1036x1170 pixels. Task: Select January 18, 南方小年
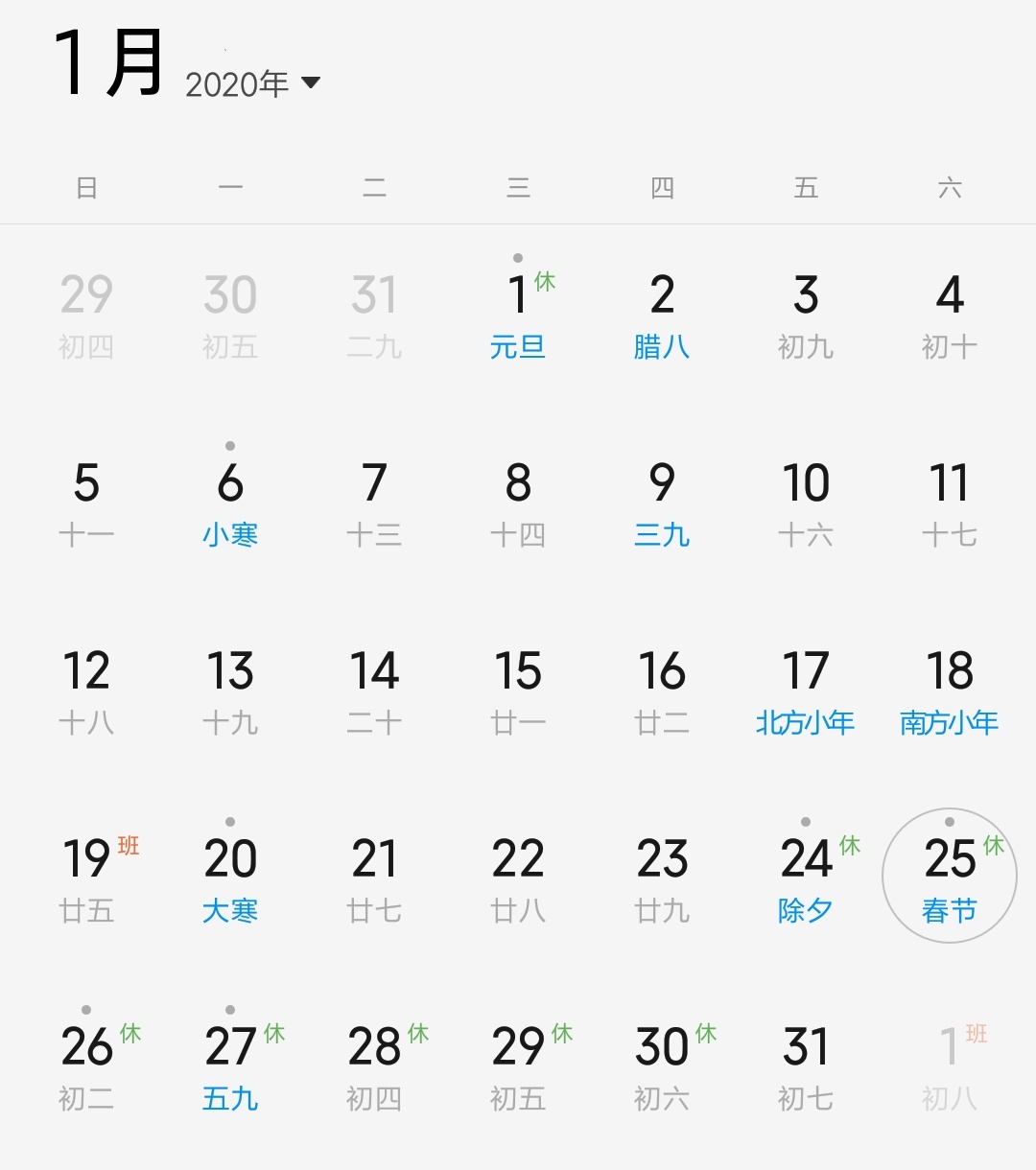pyautogui.click(x=950, y=690)
